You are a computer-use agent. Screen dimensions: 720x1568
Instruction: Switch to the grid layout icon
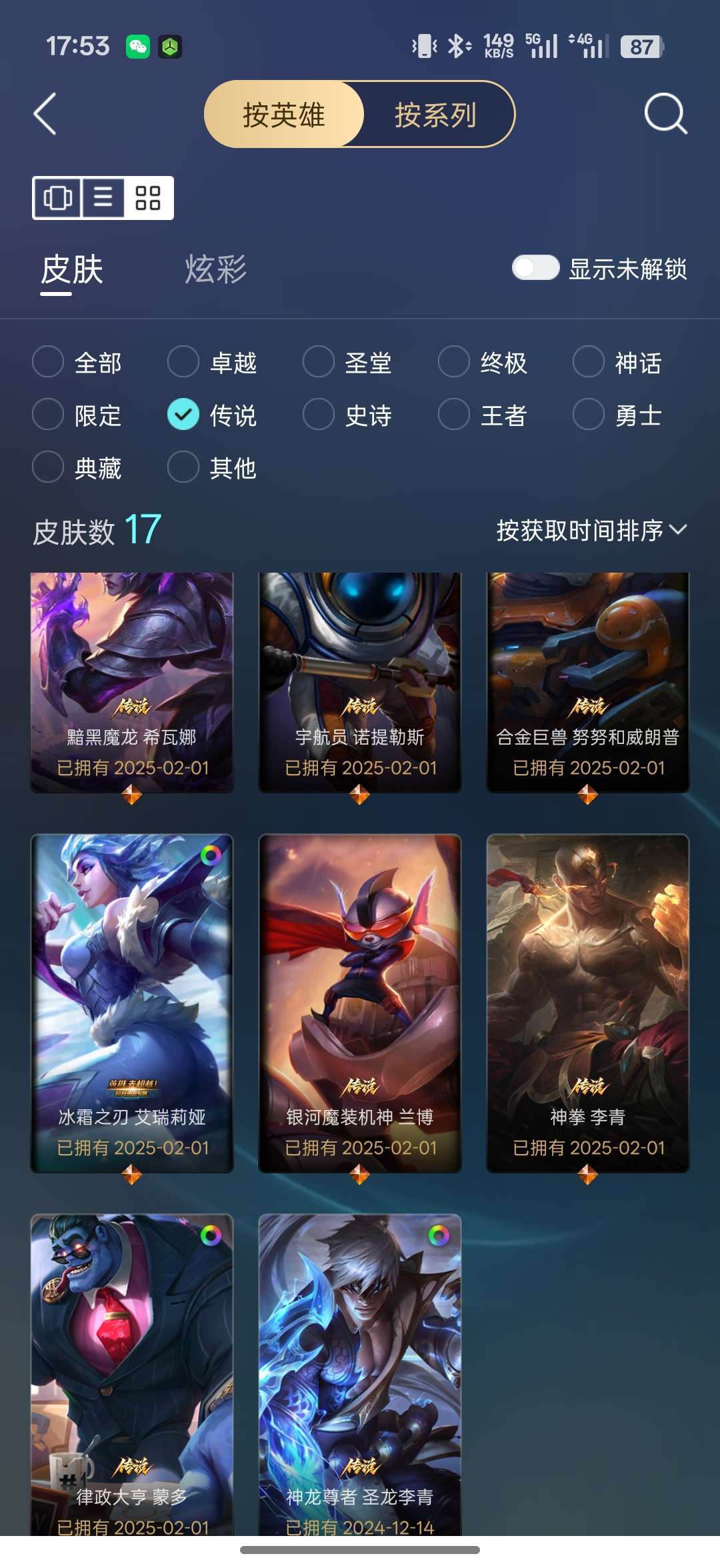click(148, 198)
